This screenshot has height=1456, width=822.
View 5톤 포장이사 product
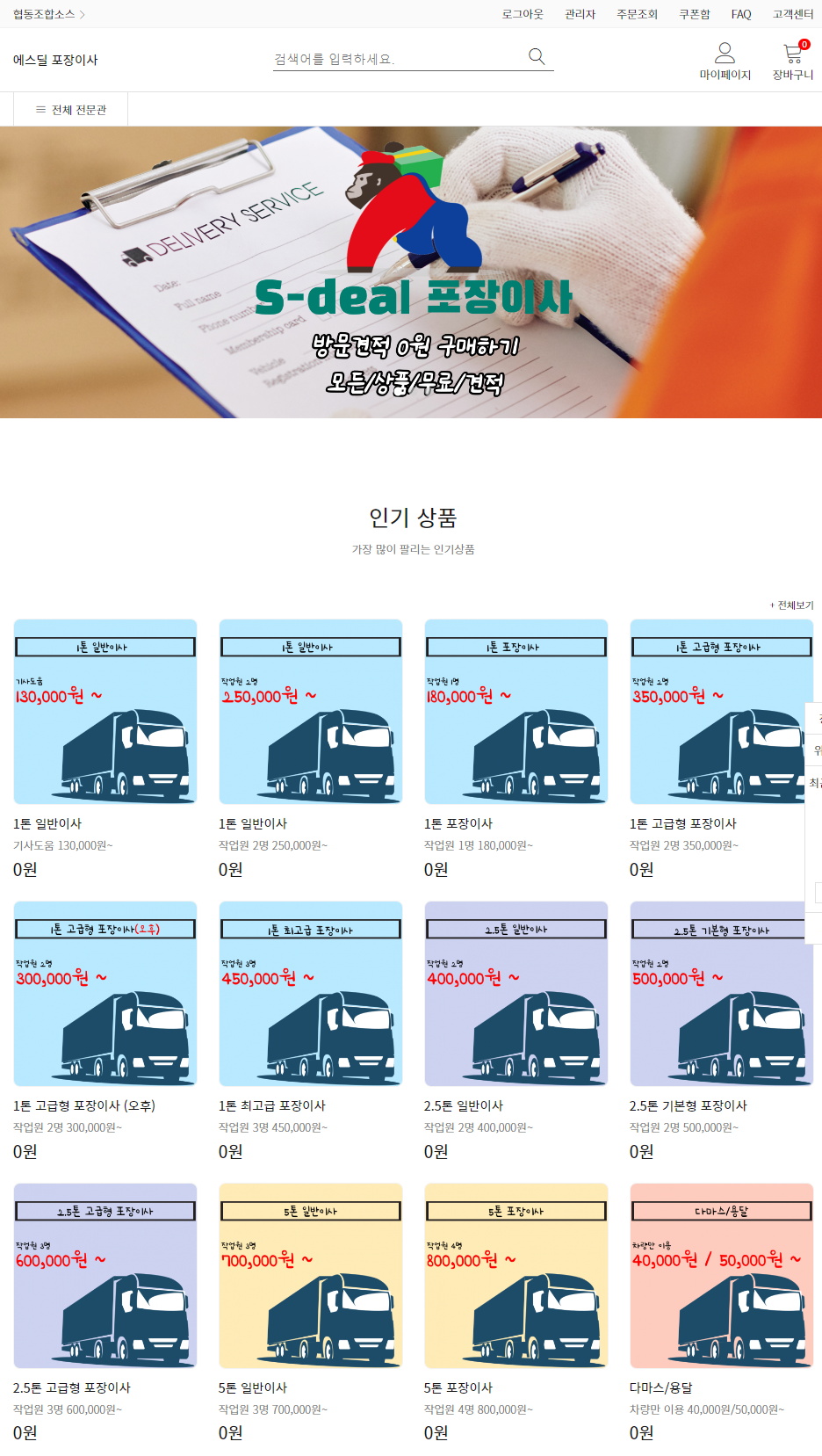516,1276
